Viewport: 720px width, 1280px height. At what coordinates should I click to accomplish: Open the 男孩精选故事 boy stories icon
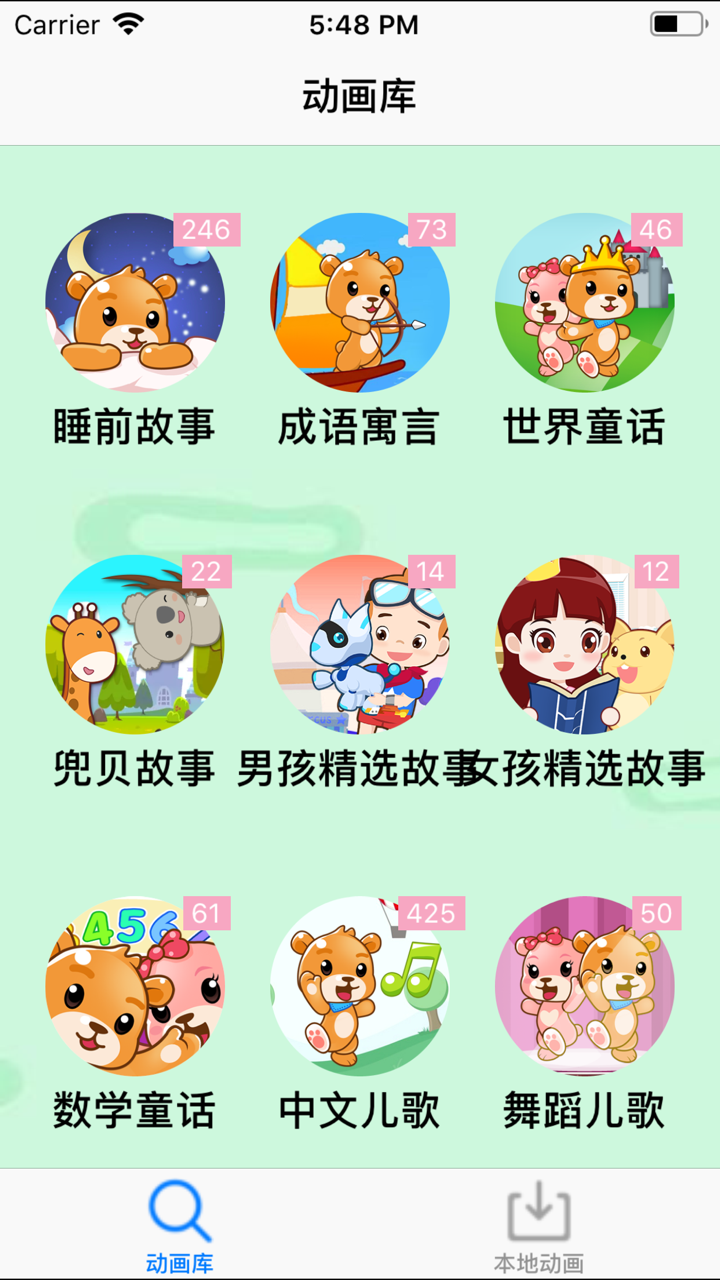(360, 645)
